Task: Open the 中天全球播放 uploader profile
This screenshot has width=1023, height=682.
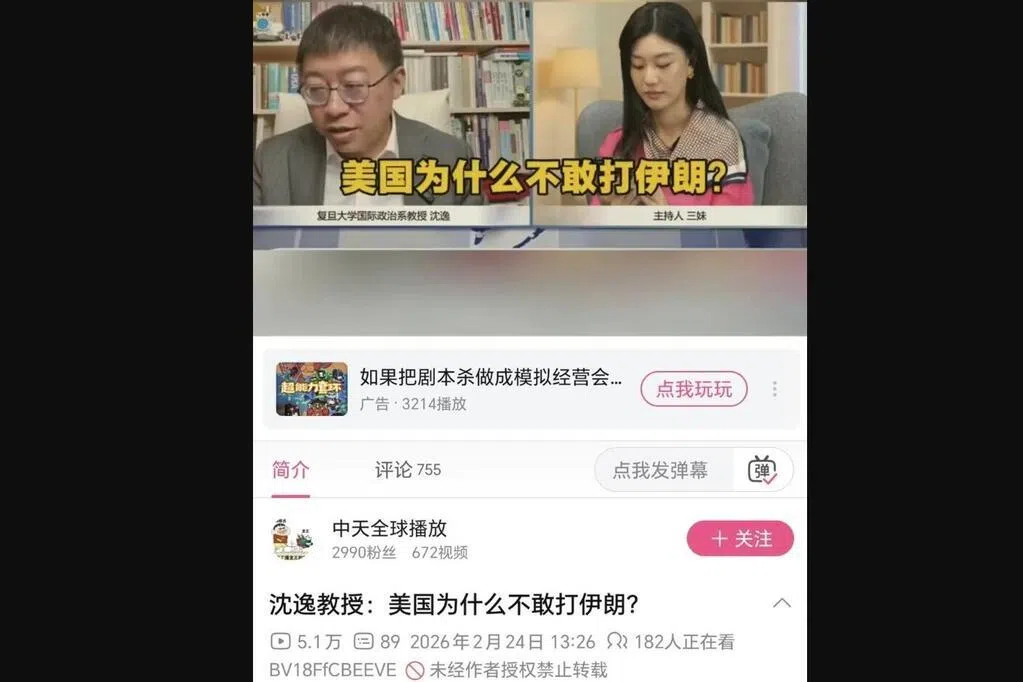Action: click(x=390, y=529)
